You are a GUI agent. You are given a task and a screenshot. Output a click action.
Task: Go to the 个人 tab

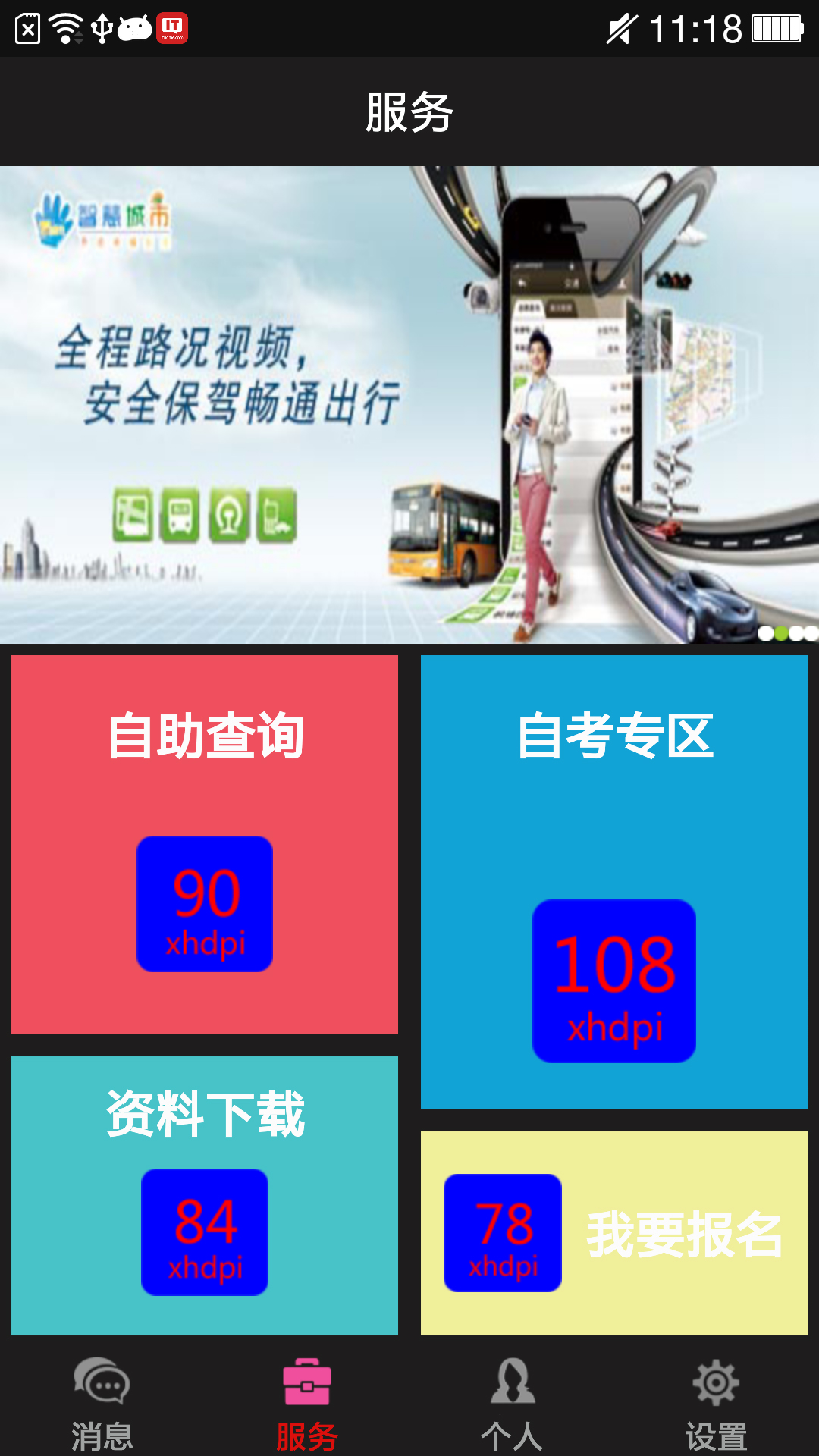[x=512, y=1403]
